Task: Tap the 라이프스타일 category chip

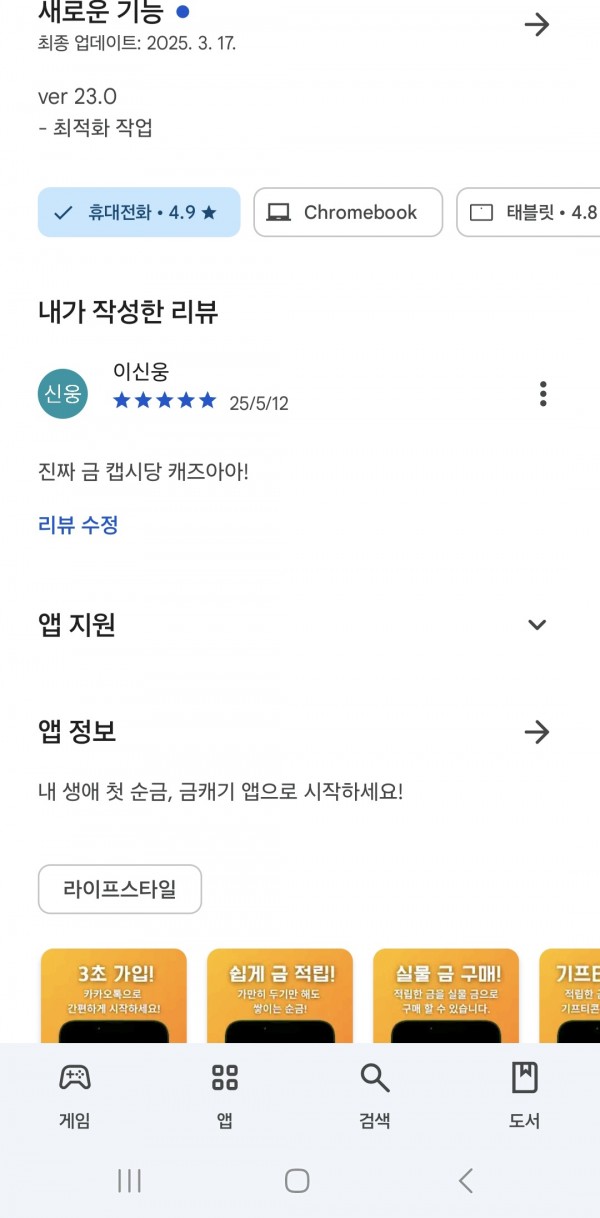Action: click(120, 889)
